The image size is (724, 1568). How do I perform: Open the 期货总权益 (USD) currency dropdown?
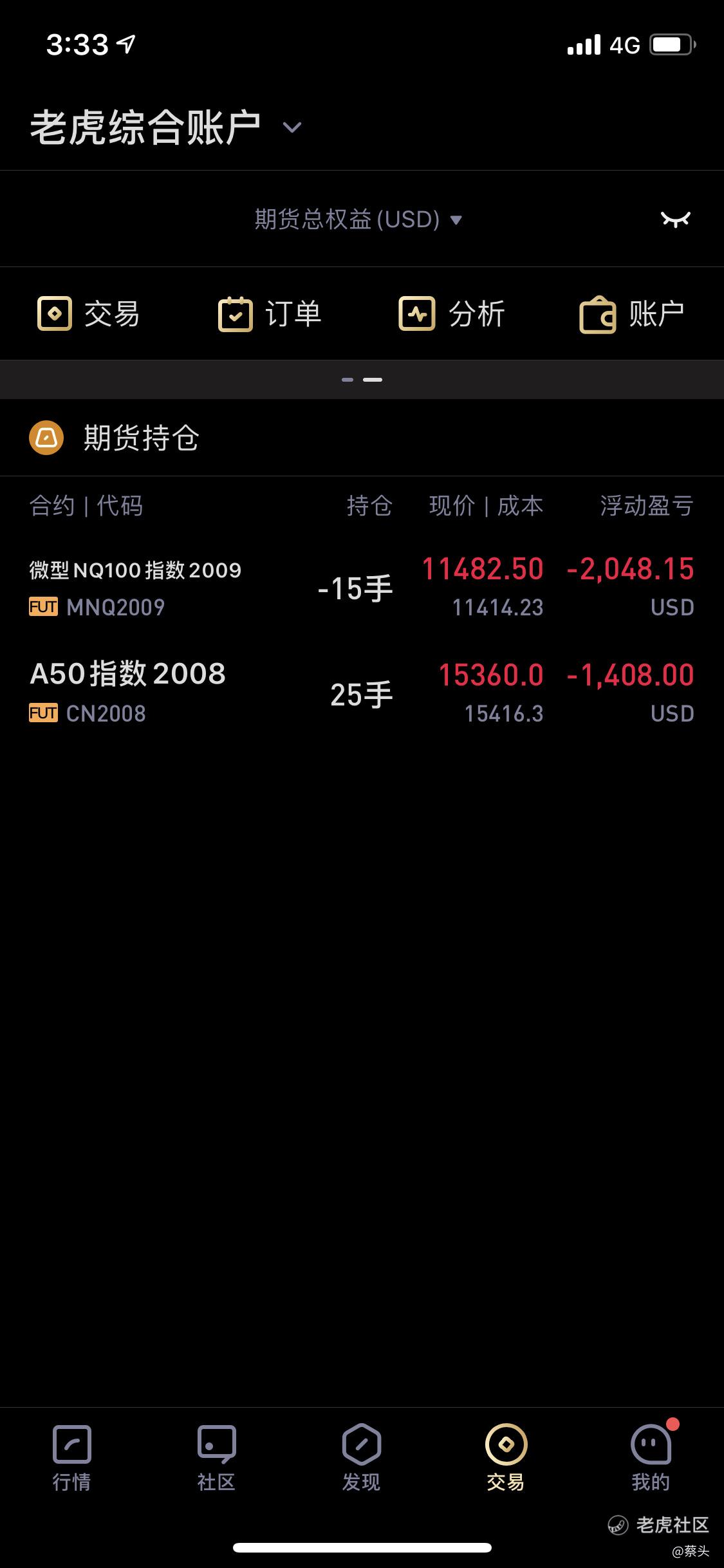(x=358, y=219)
